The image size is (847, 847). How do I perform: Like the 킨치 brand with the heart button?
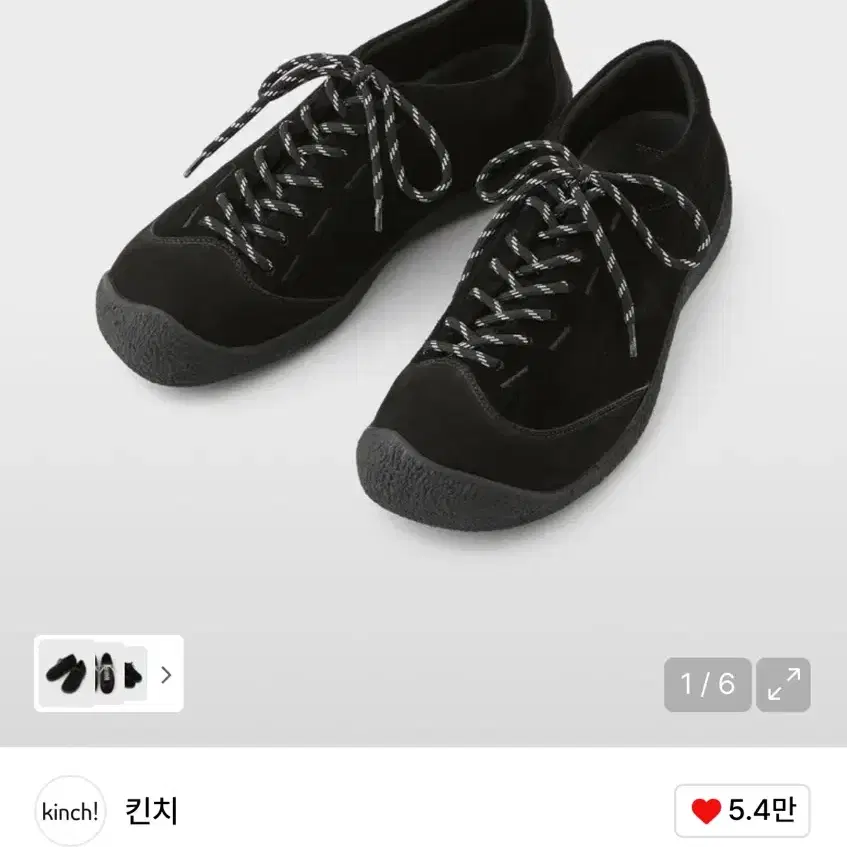(742, 811)
